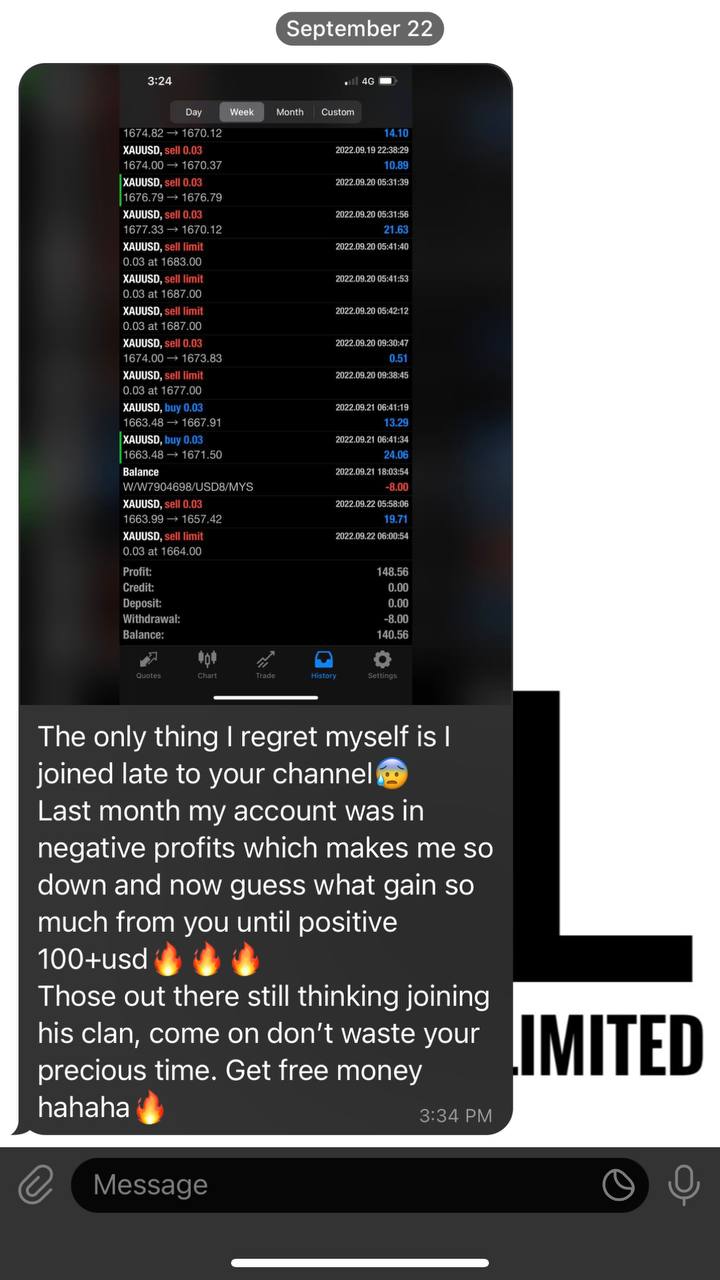Tap the microphone to record voice

pyautogui.click(x=684, y=1185)
